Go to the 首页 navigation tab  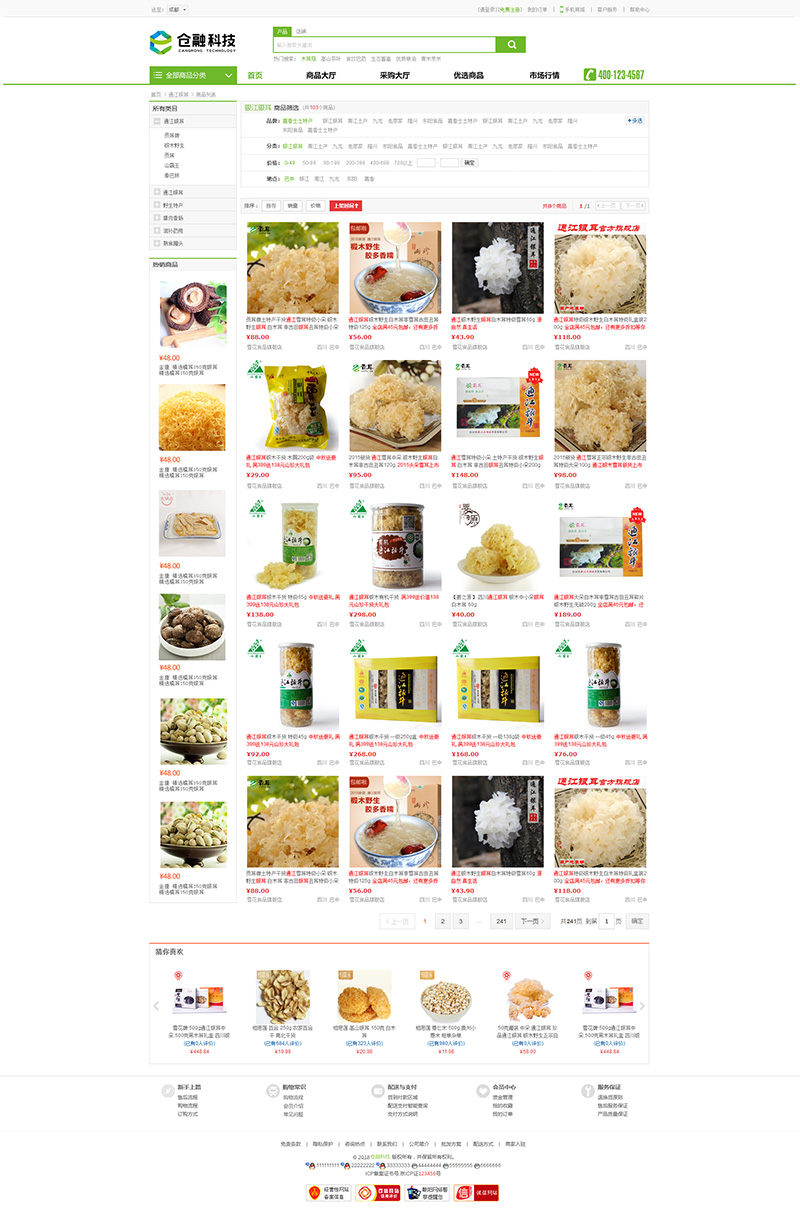(255, 75)
